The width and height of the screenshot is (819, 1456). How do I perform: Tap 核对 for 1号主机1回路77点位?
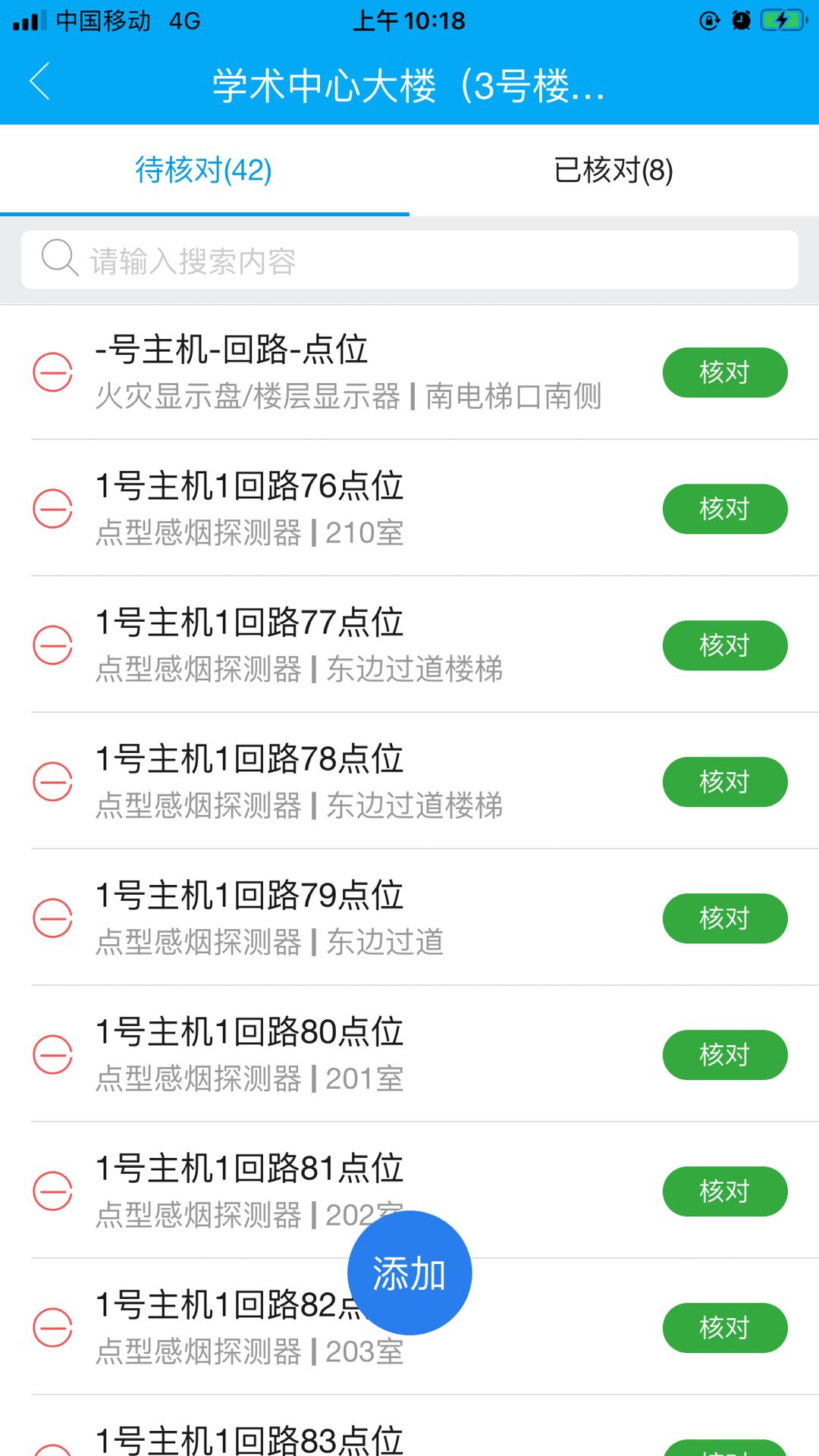[725, 645]
